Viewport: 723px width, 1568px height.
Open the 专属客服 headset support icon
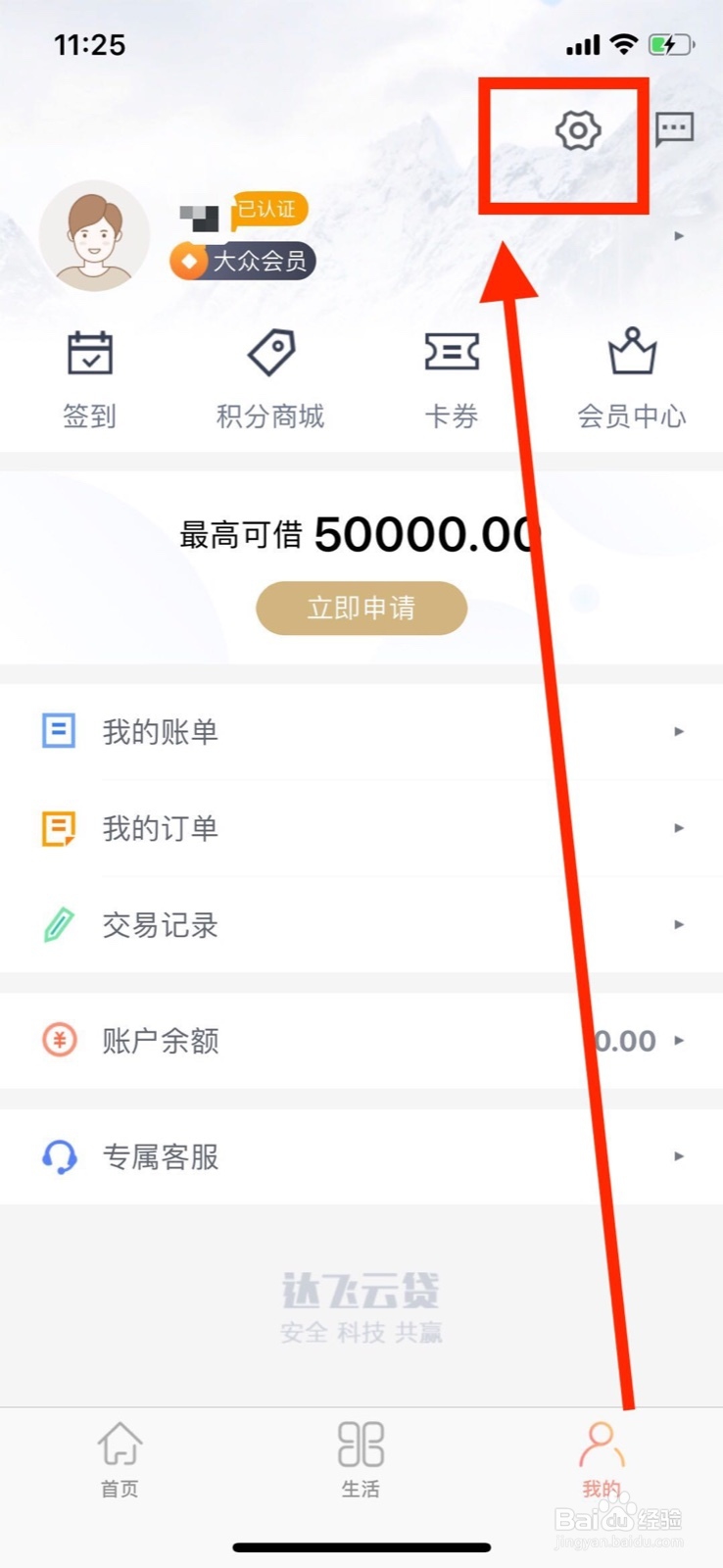pyautogui.click(x=59, y=1156)
